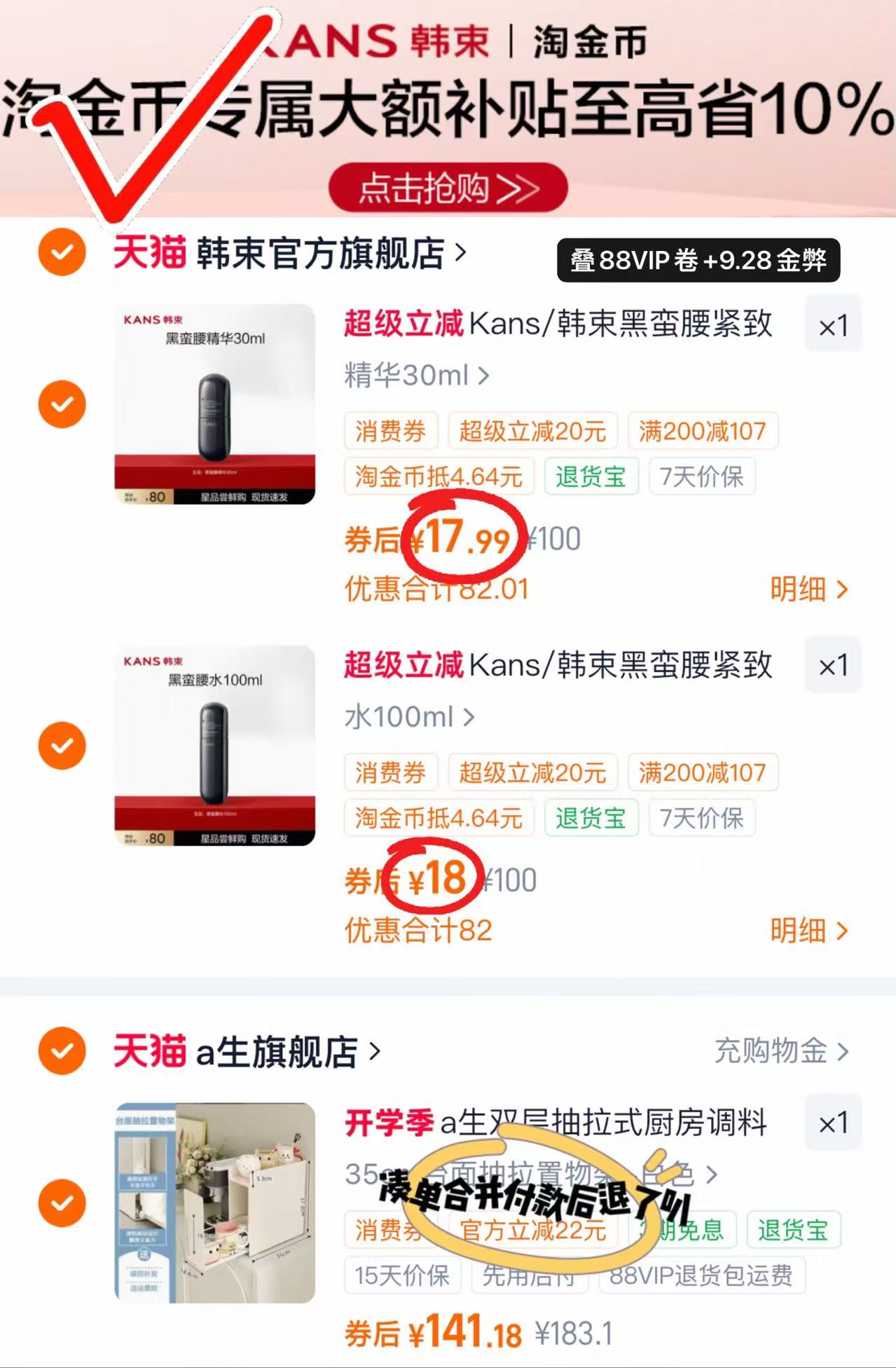Deselect the 黑蛮腰紧致水100ml item

(x=62, y=746)
